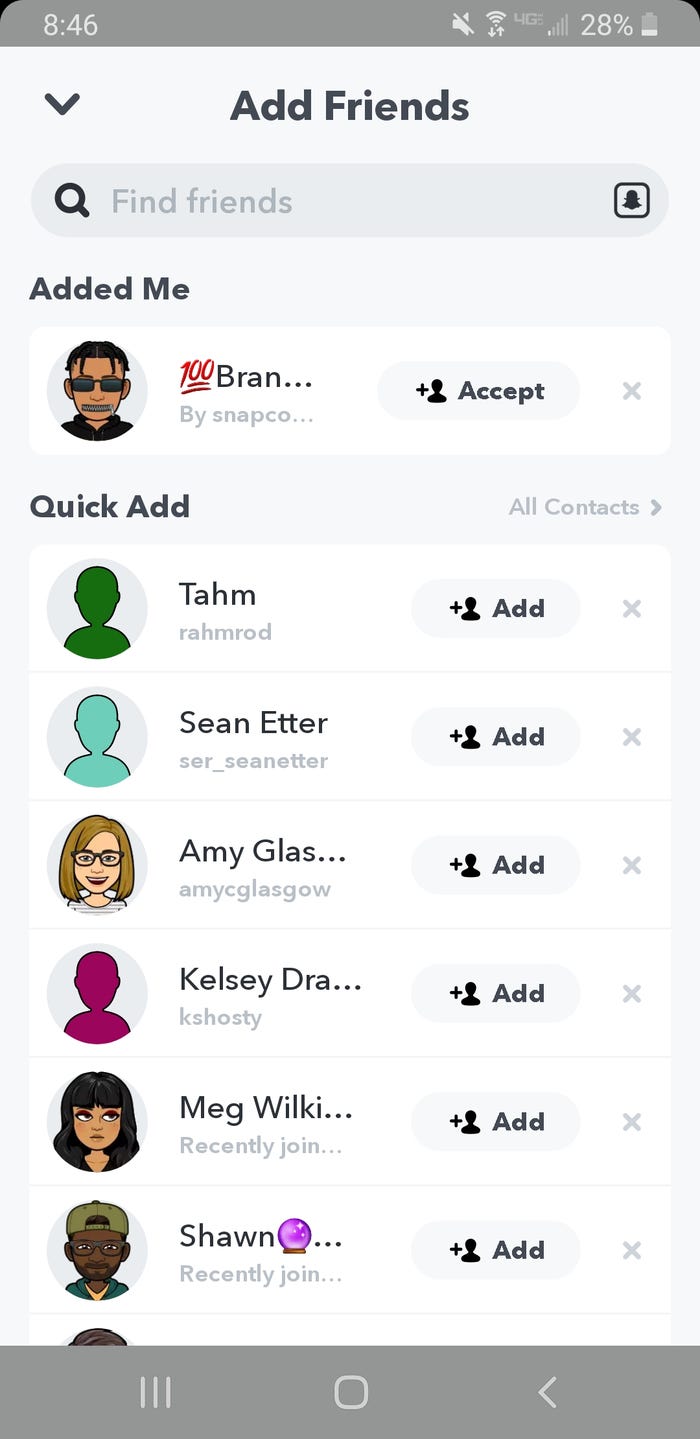Collapse Add Friends with the down chevron

62,104
